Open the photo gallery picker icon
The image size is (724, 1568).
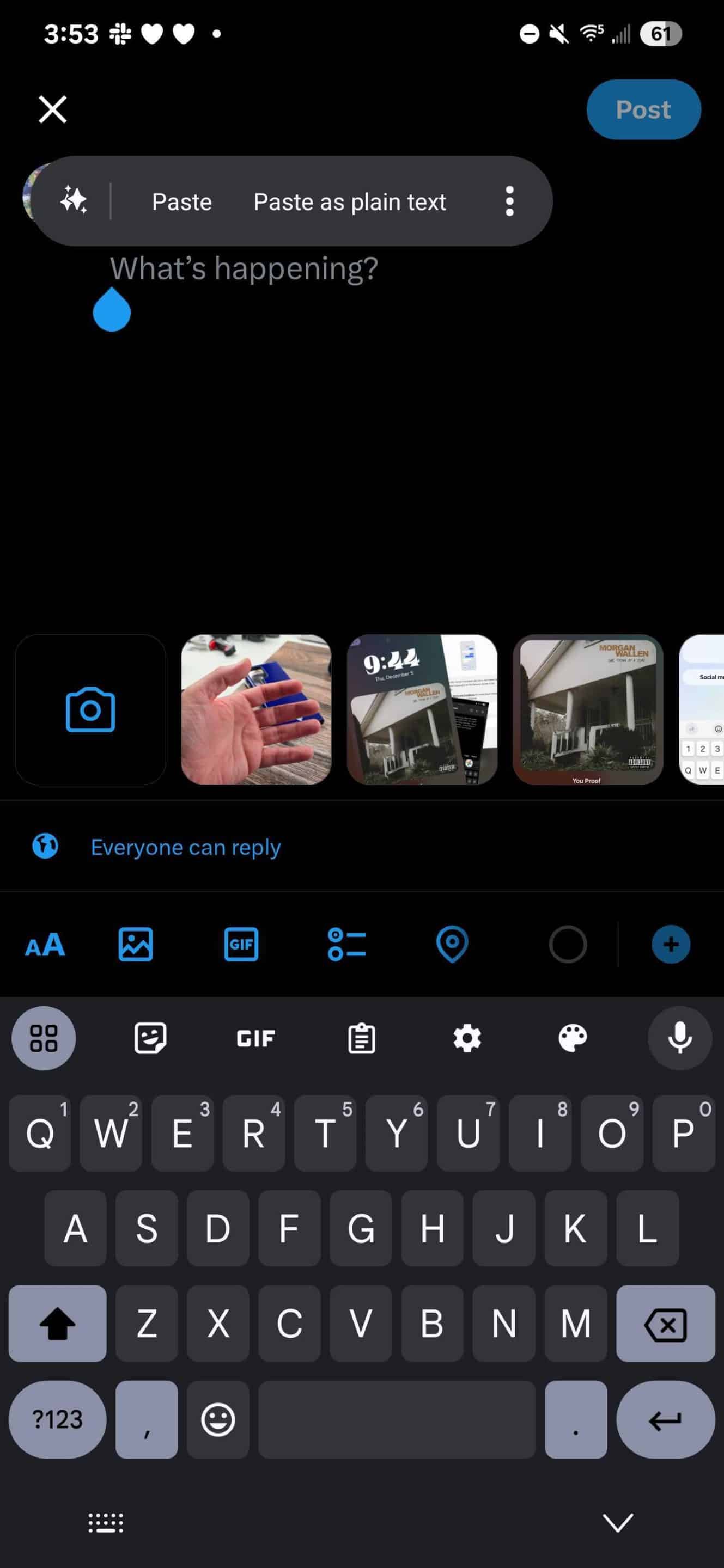coord(135,944)
